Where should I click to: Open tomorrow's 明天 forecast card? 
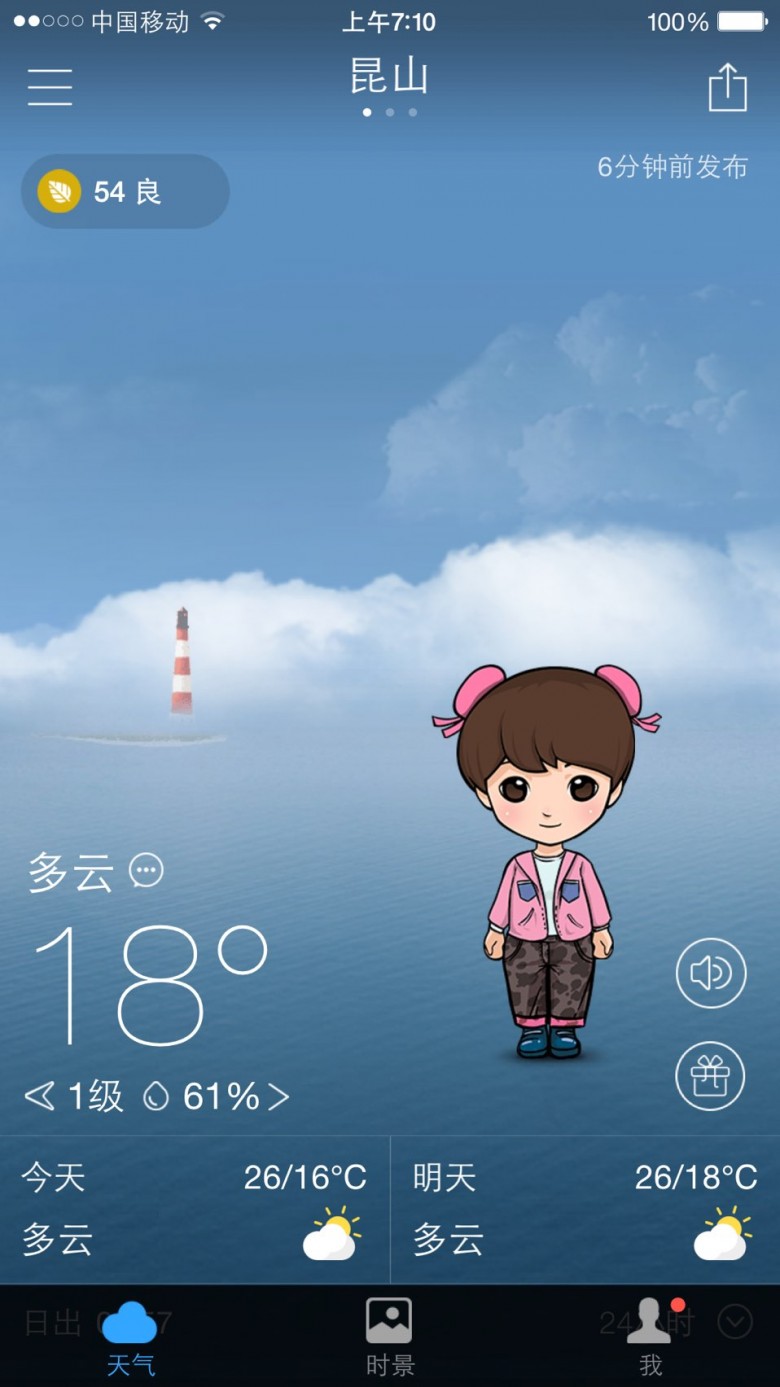click(x=585, y=1210)
